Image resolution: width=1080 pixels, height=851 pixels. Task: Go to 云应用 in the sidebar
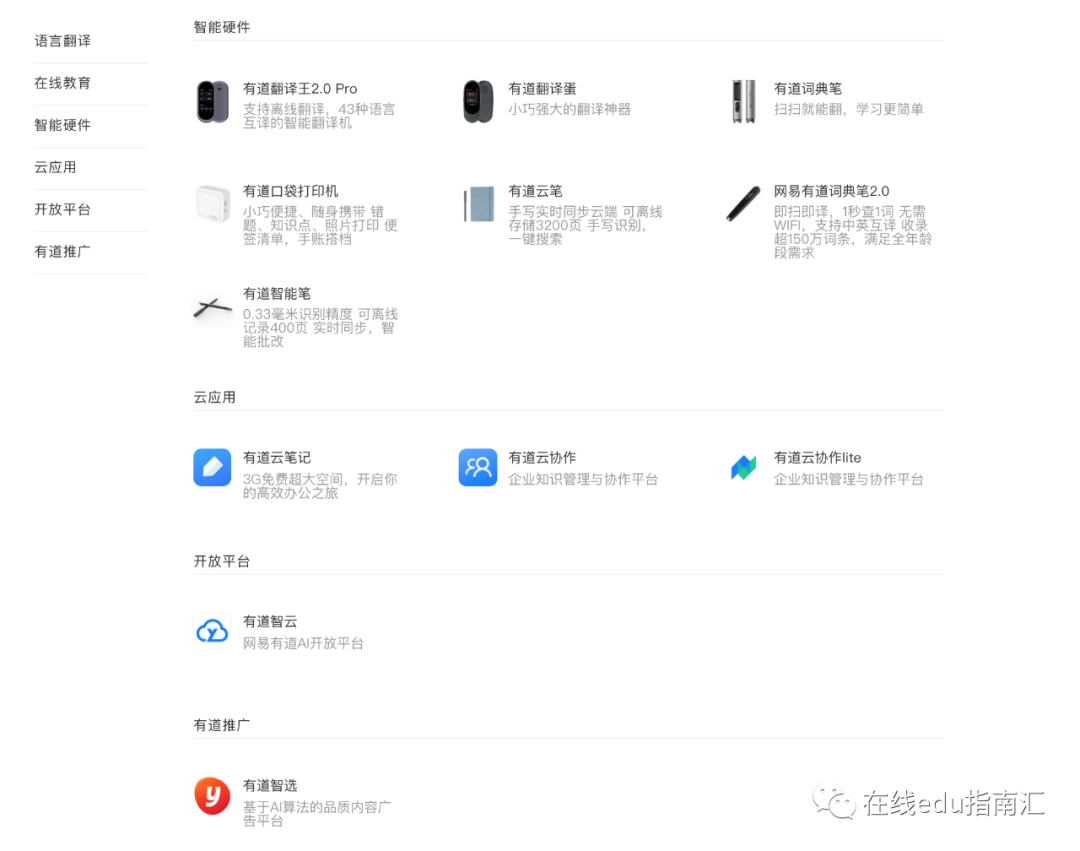click(55, 167)
